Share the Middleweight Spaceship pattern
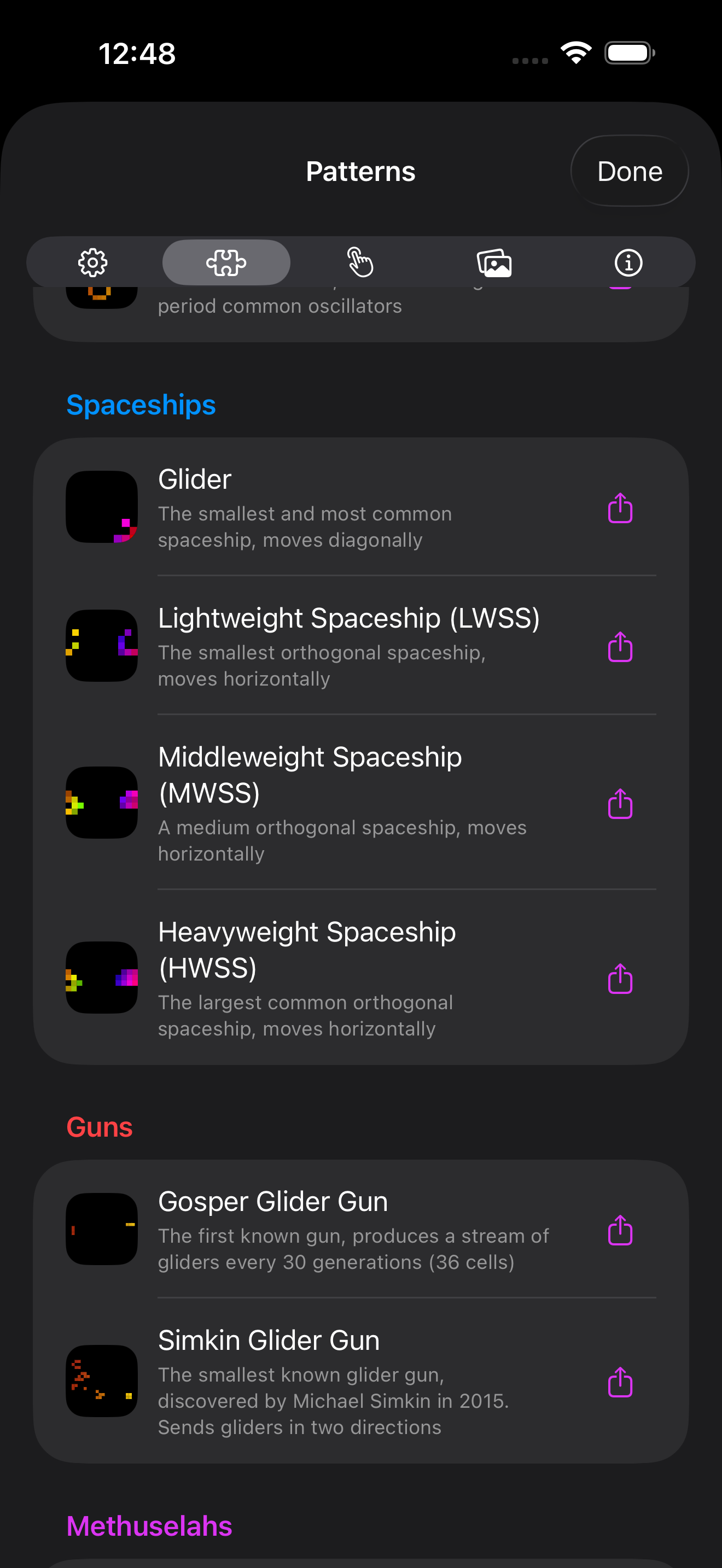The width and height of the screenshot is (722, 1568). point(620,804)
